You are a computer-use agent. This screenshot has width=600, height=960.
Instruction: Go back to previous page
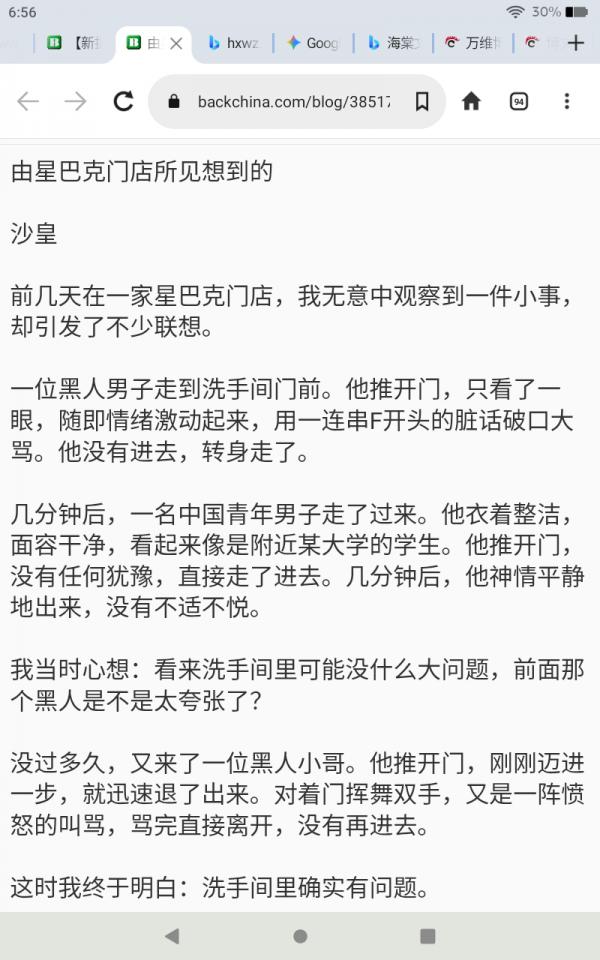click(28, 101)
